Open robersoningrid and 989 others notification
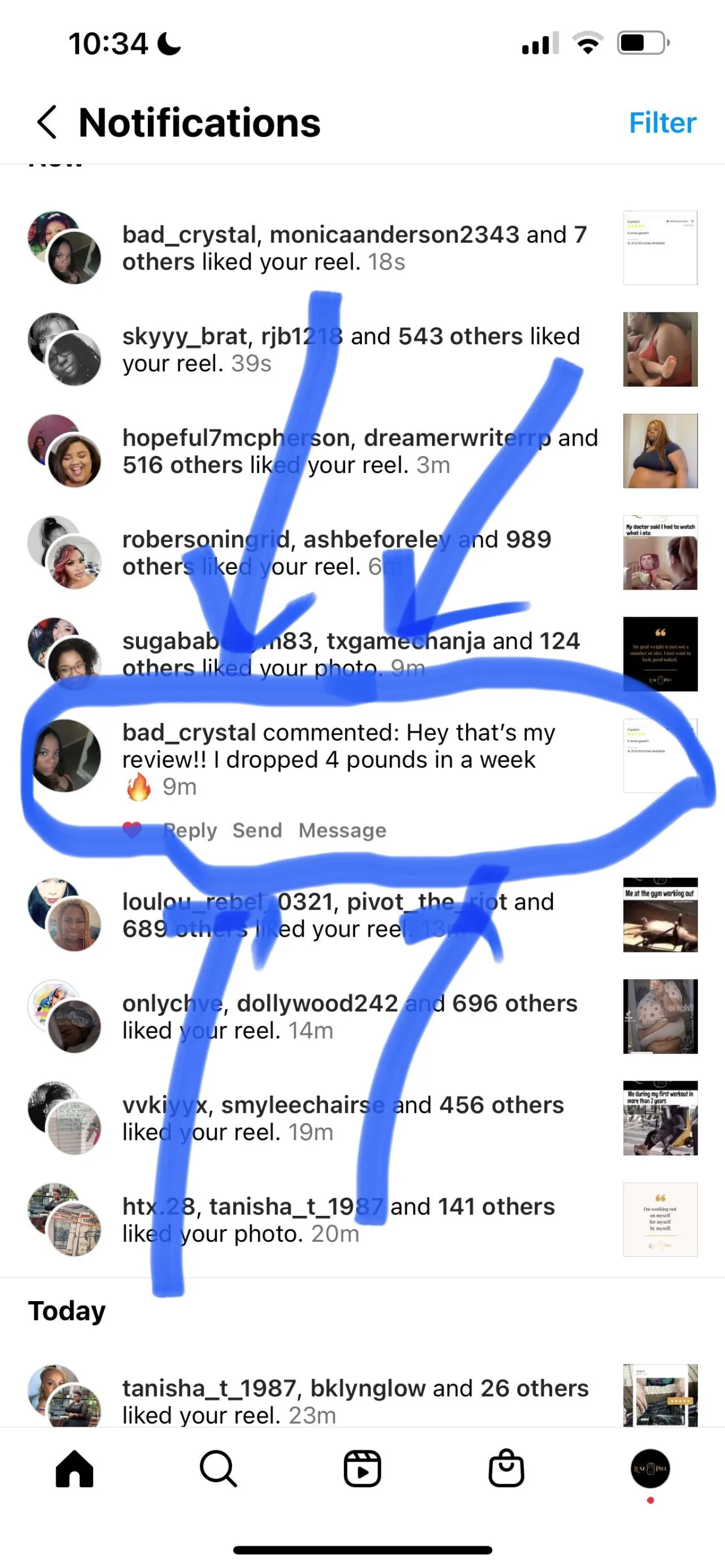The image size is (725, 1568). (x=337, y=553)
